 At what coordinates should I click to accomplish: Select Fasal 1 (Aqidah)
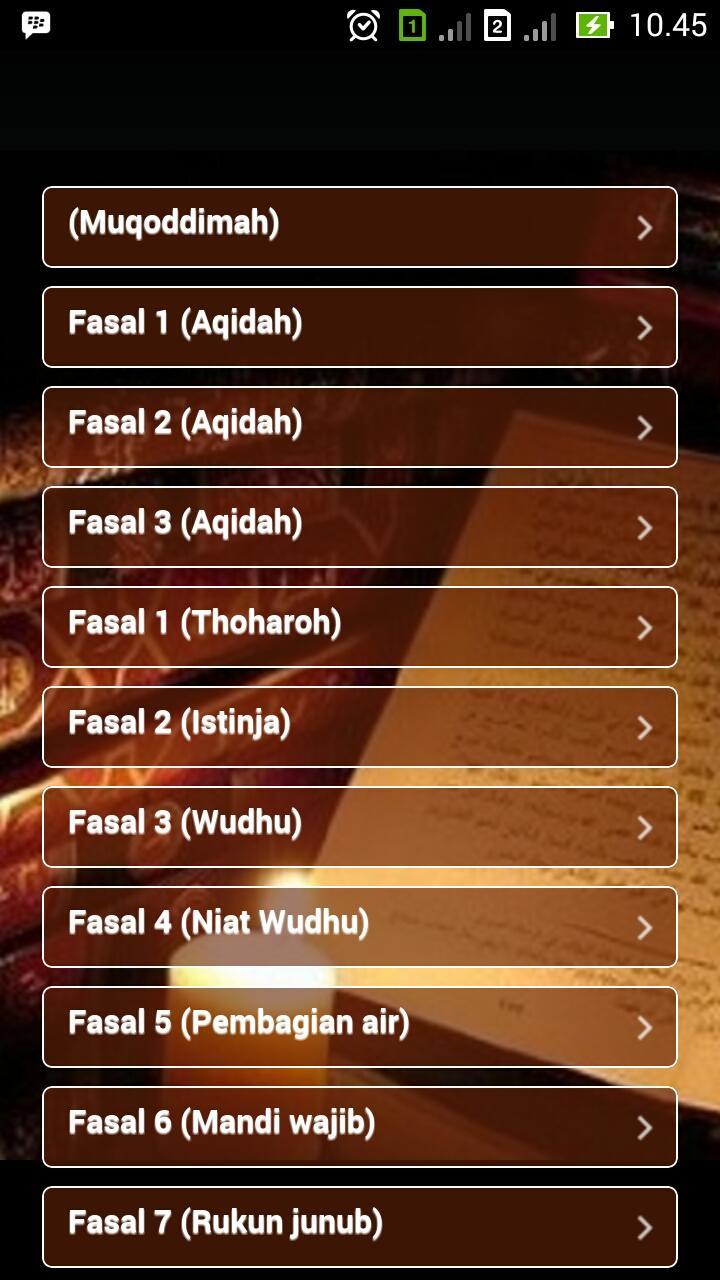pos(360,327)
